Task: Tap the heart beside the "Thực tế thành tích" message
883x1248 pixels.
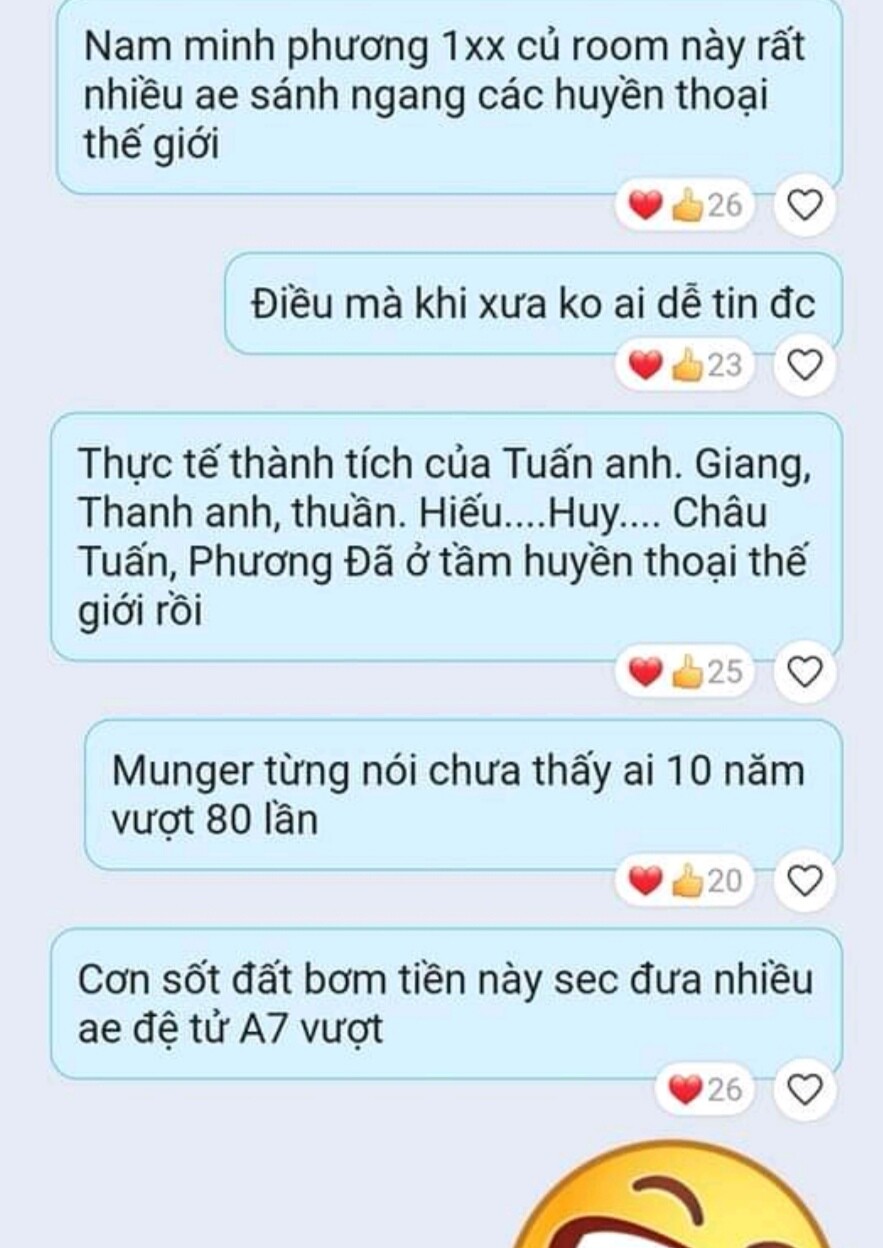Action: [x=806, y=672]
